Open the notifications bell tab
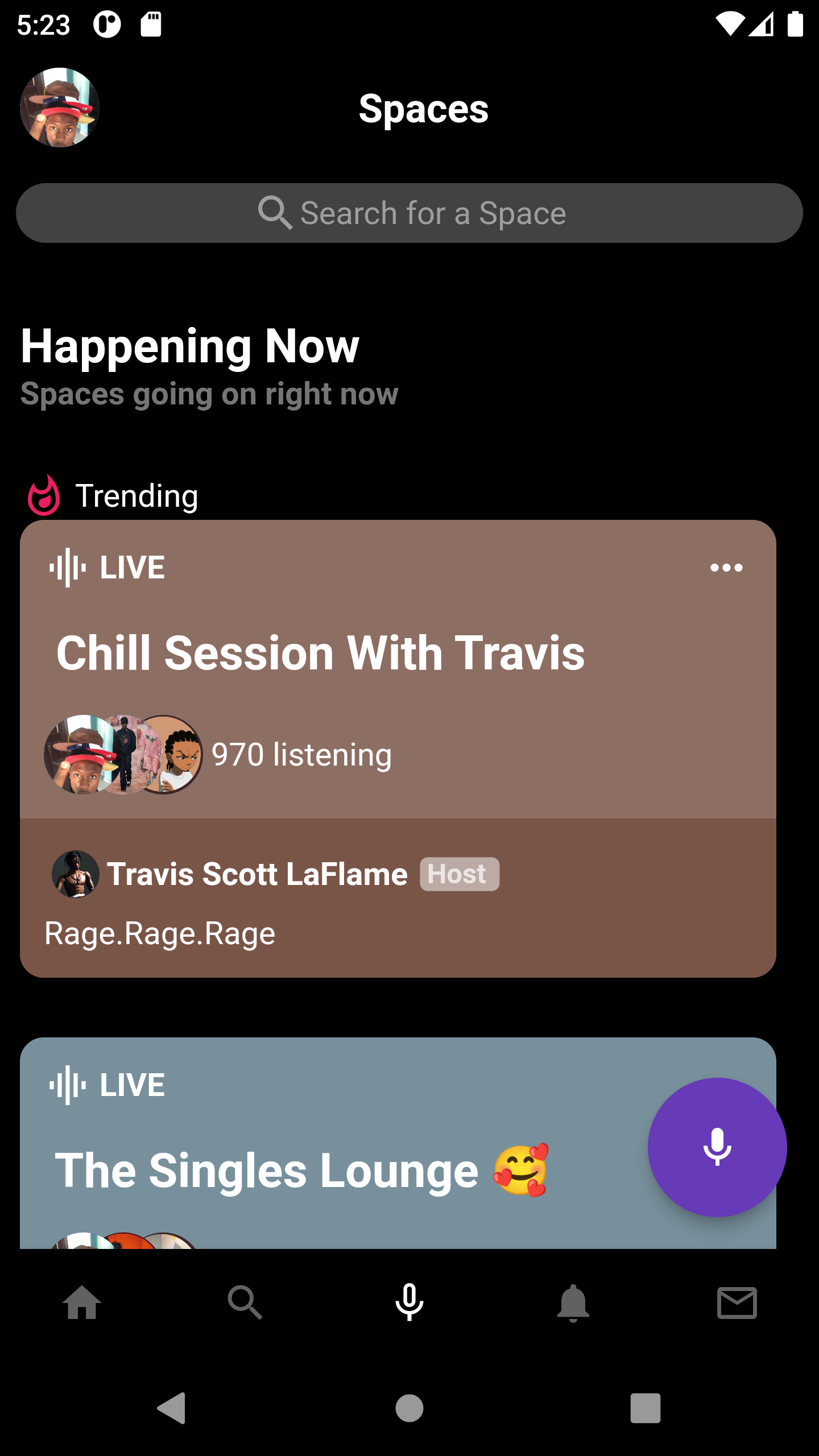 (573, 1302)
